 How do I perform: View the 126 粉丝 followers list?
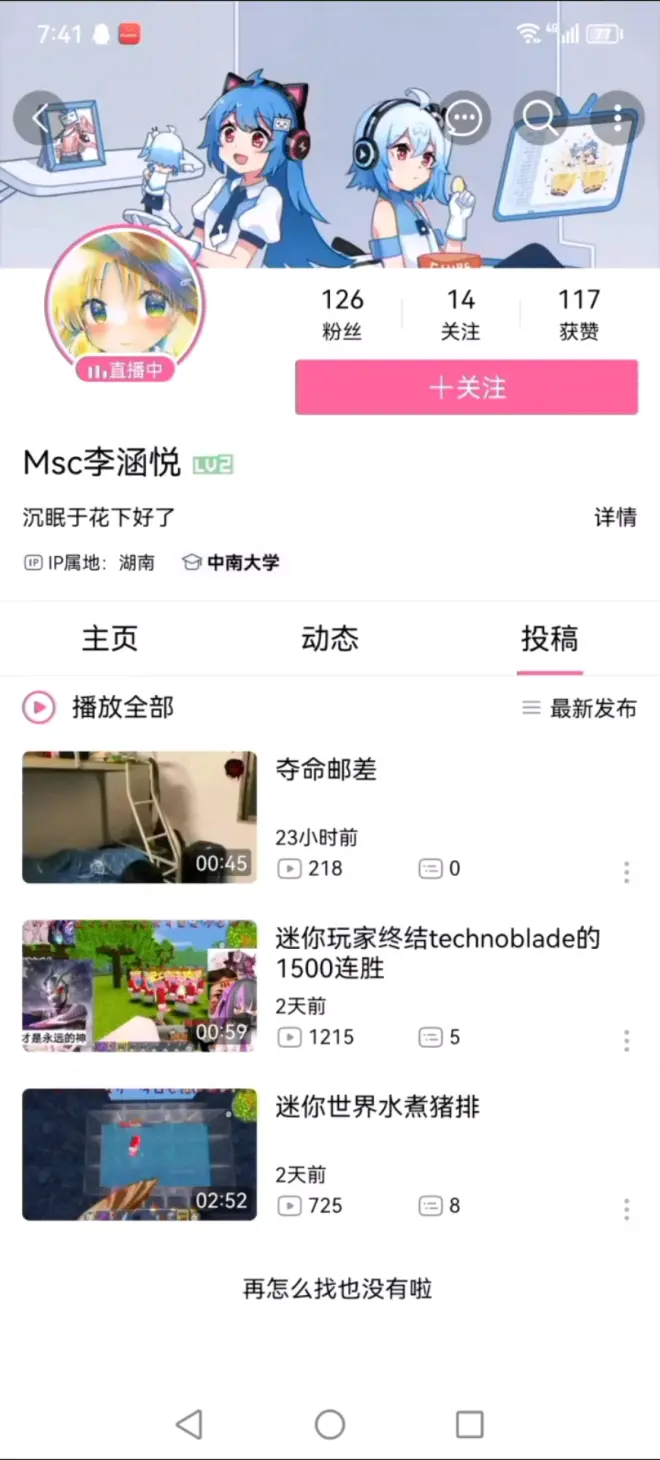click(x=342, y=314)
